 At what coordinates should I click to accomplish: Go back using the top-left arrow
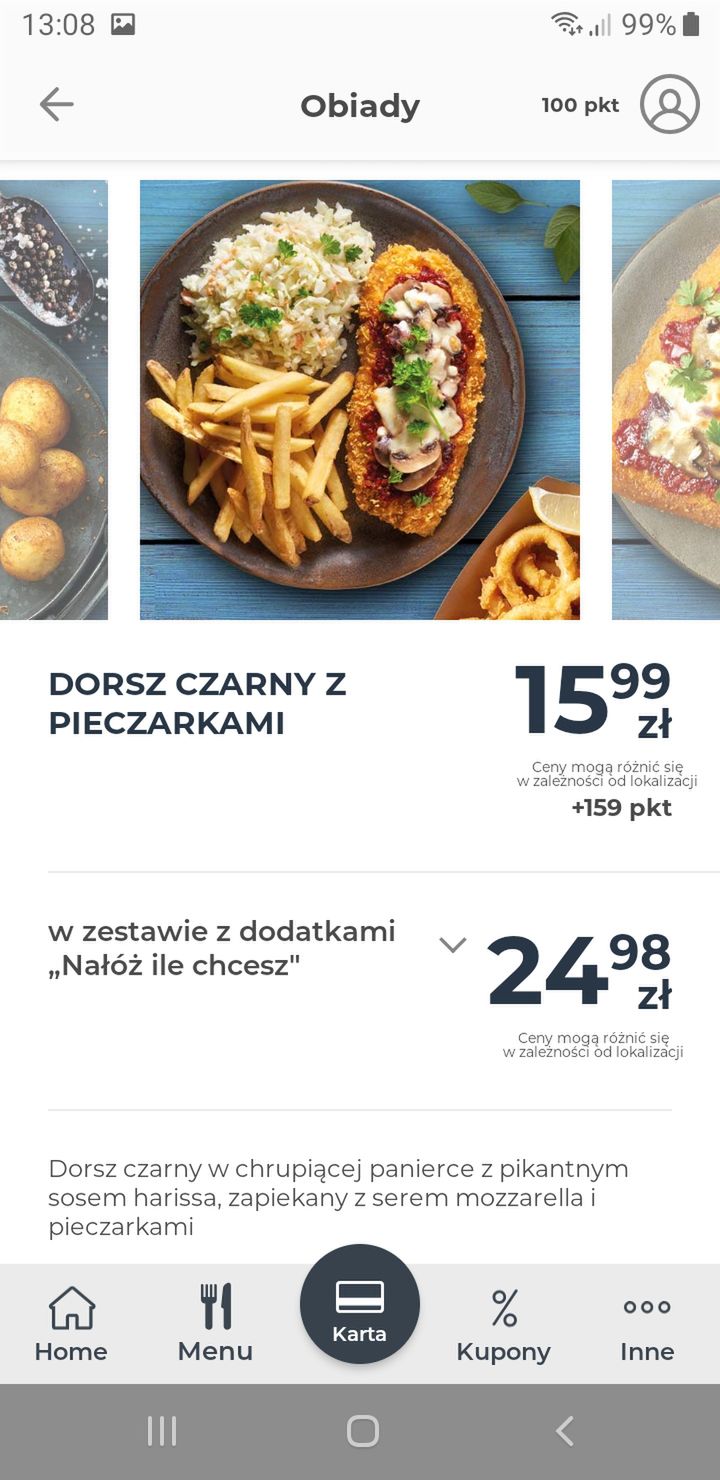[x=56, y=104]
